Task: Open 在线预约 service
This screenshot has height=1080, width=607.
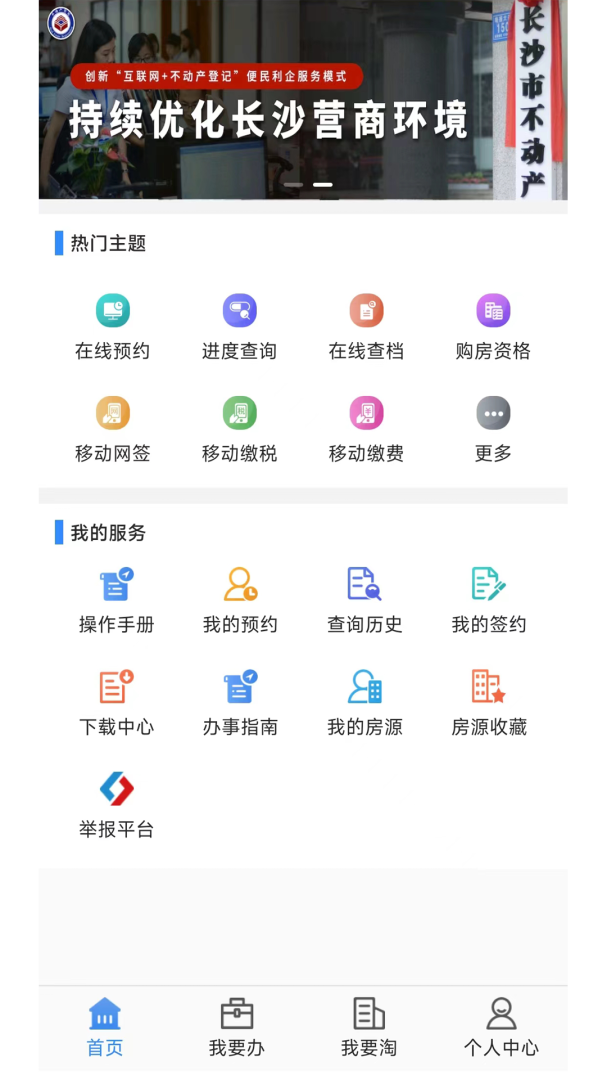Action: [x=113, y=326]
